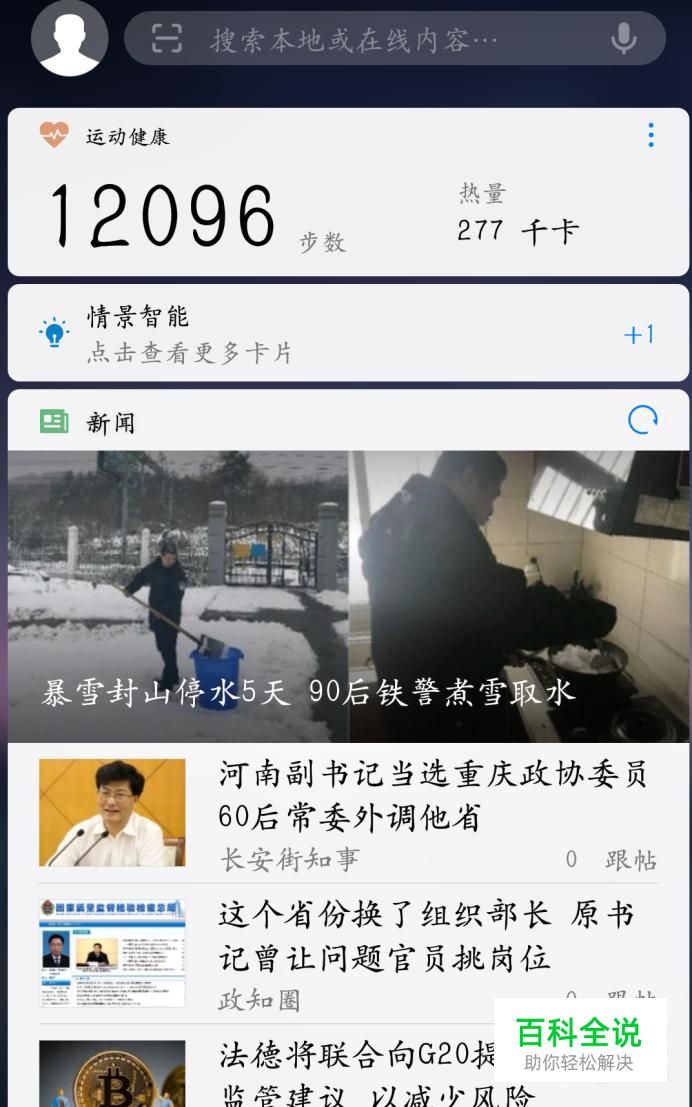The height and width of the screenshot is (1107, 692).
Task: Tap the scan icon in search bar
Action: click(x=167, y=39)
